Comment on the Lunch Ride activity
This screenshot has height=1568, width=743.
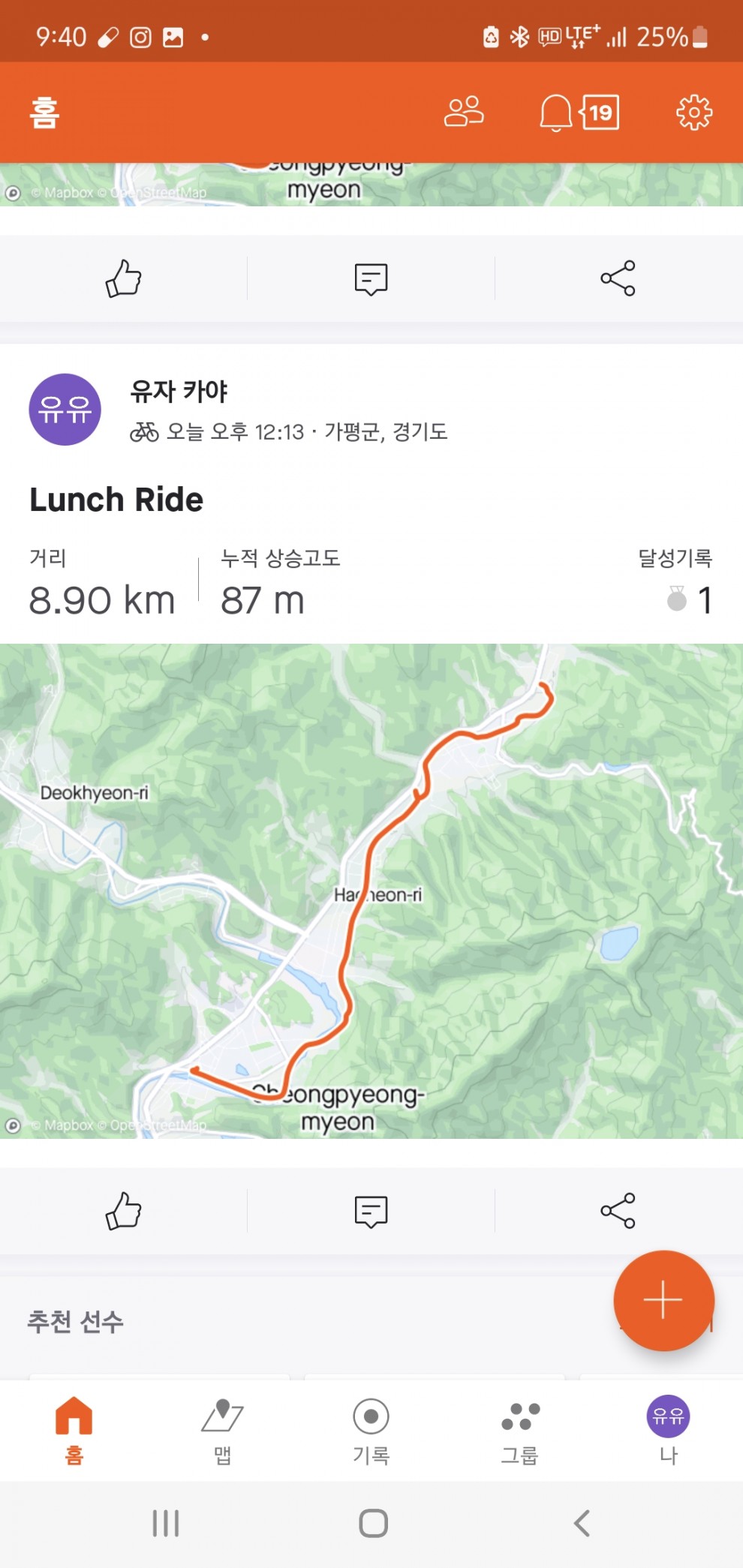(x=371, y=1211)
